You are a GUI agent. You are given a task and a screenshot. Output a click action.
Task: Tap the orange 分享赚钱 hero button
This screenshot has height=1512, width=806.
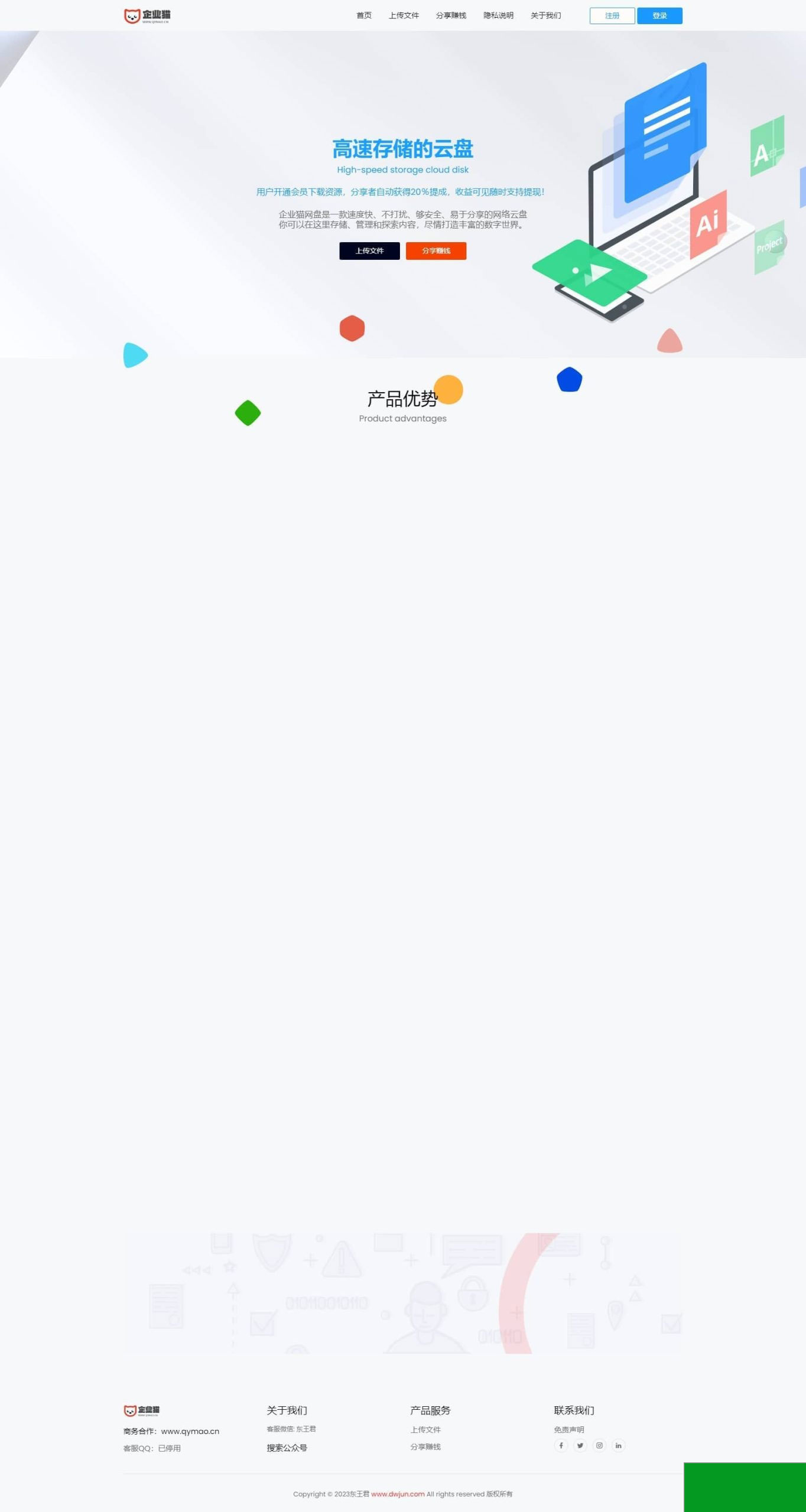(436, 251)
